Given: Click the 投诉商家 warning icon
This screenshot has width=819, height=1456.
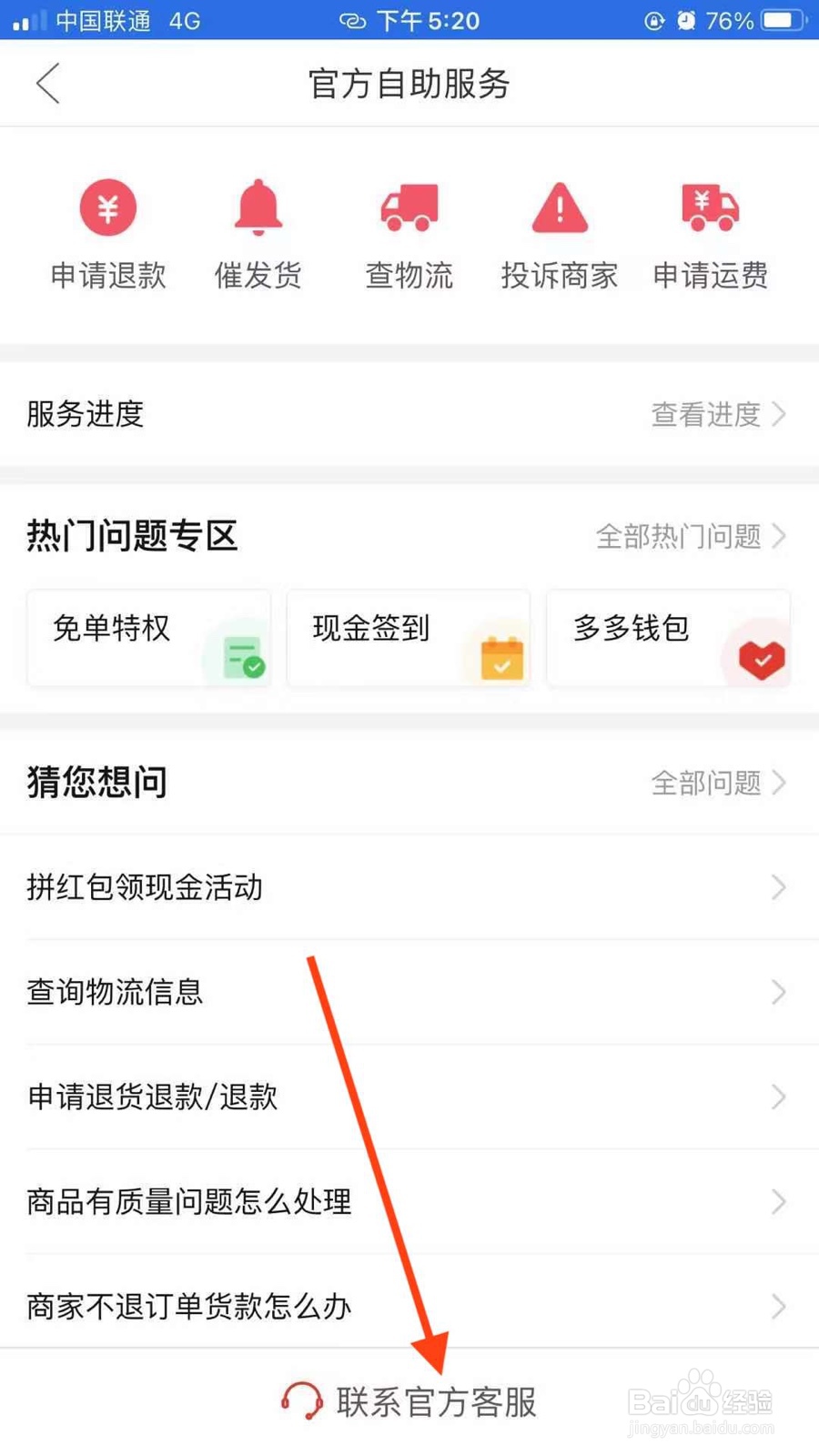Looking at the screenshot, I should 559,207.
